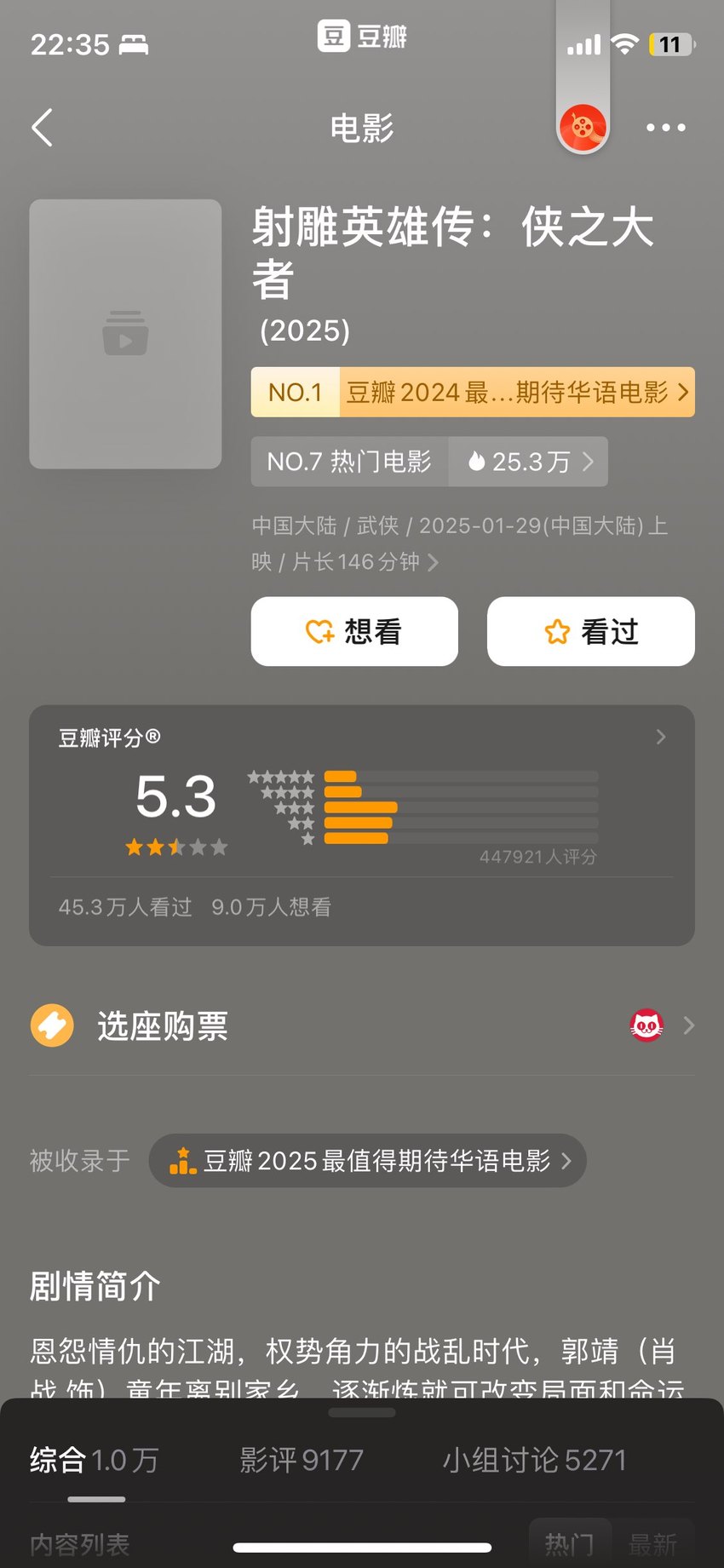
Task: Sort content by 热门
Action: point(570,1542)
